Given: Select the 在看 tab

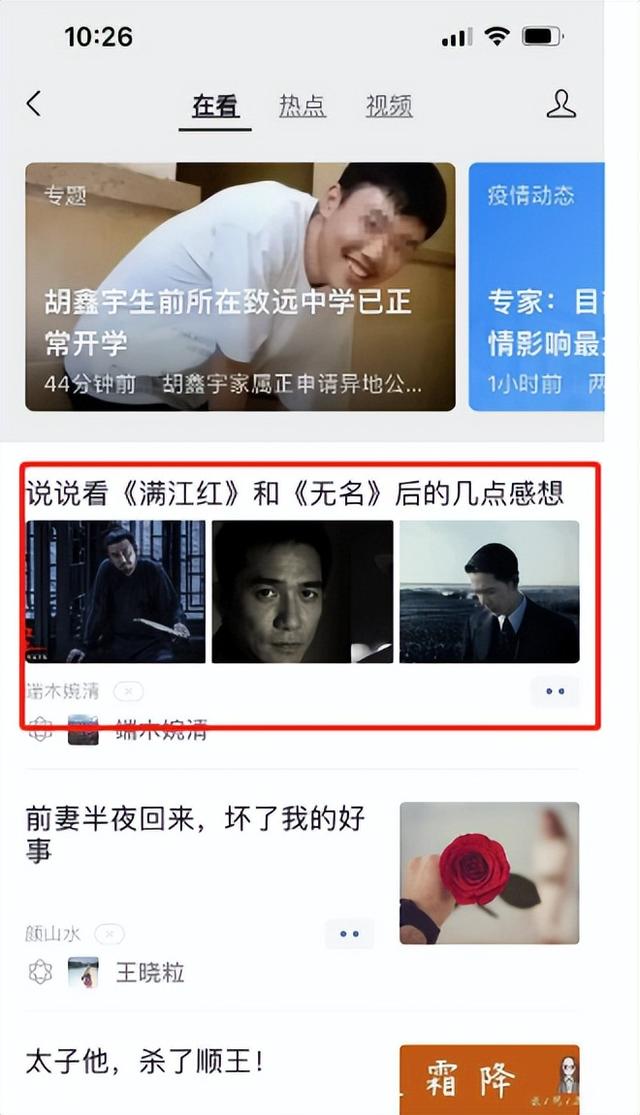Looking at the screenshot, I should tap(215, 106).
